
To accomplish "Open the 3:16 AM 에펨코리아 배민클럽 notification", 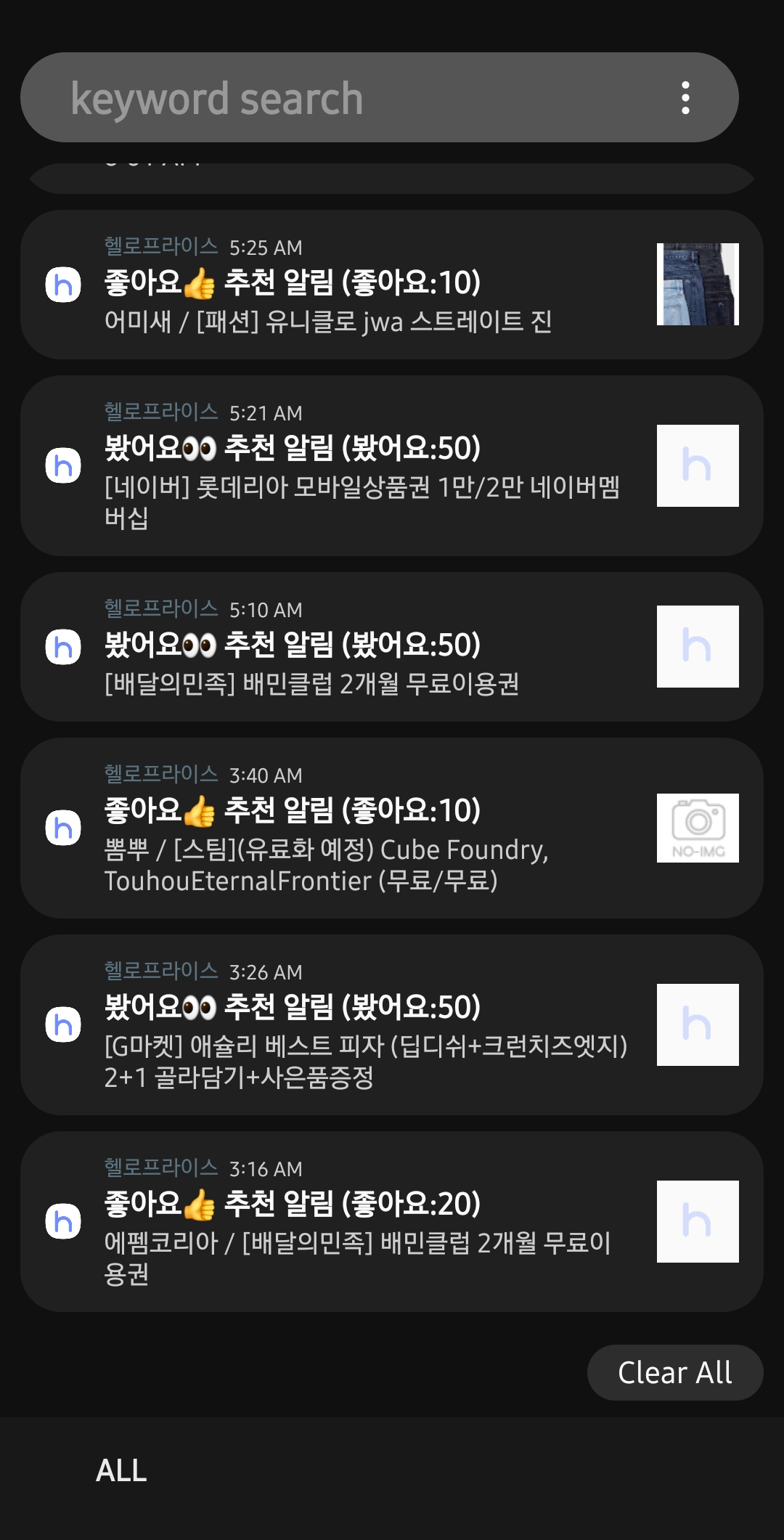I will click(x=363, y=1222).
